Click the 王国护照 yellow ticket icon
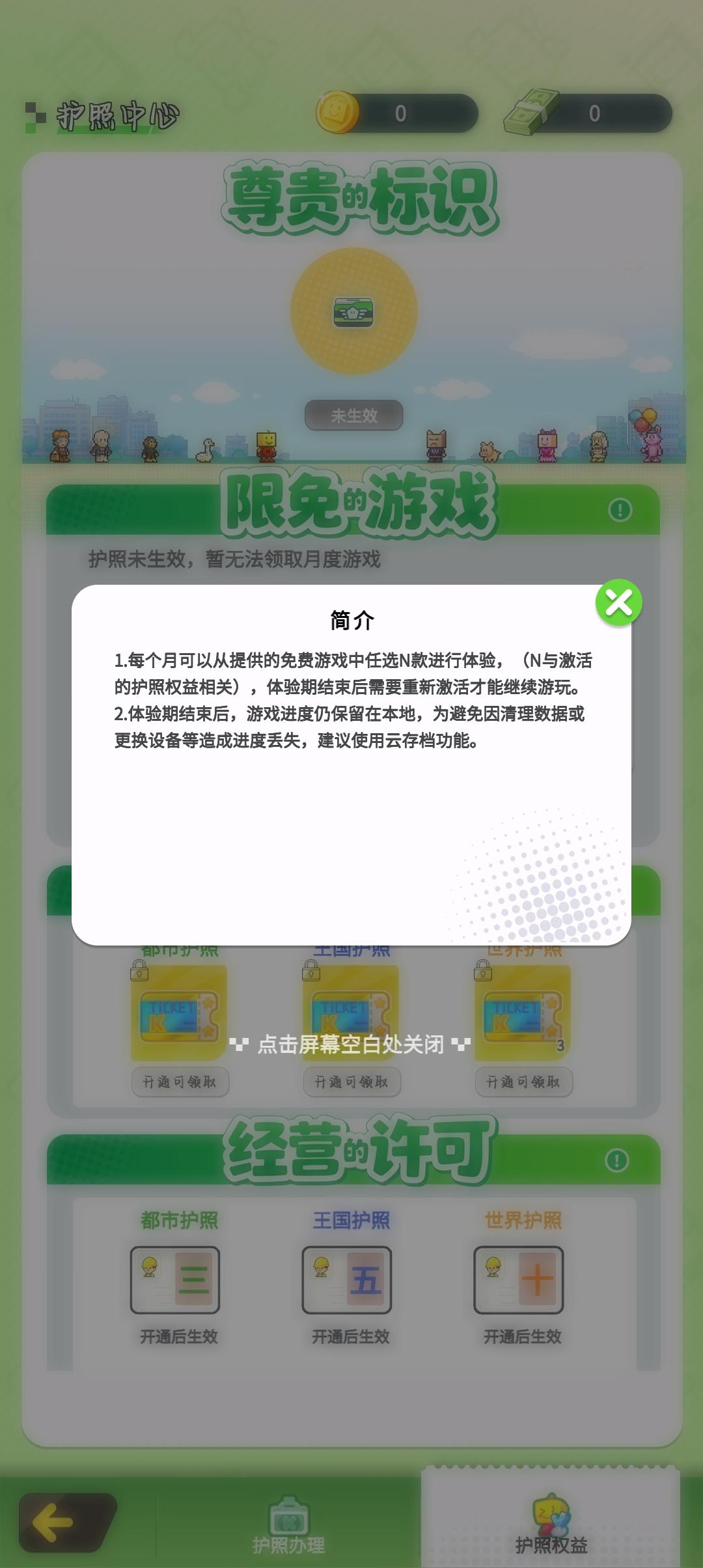This screenshot has width=703, height=1568. 351,1013
